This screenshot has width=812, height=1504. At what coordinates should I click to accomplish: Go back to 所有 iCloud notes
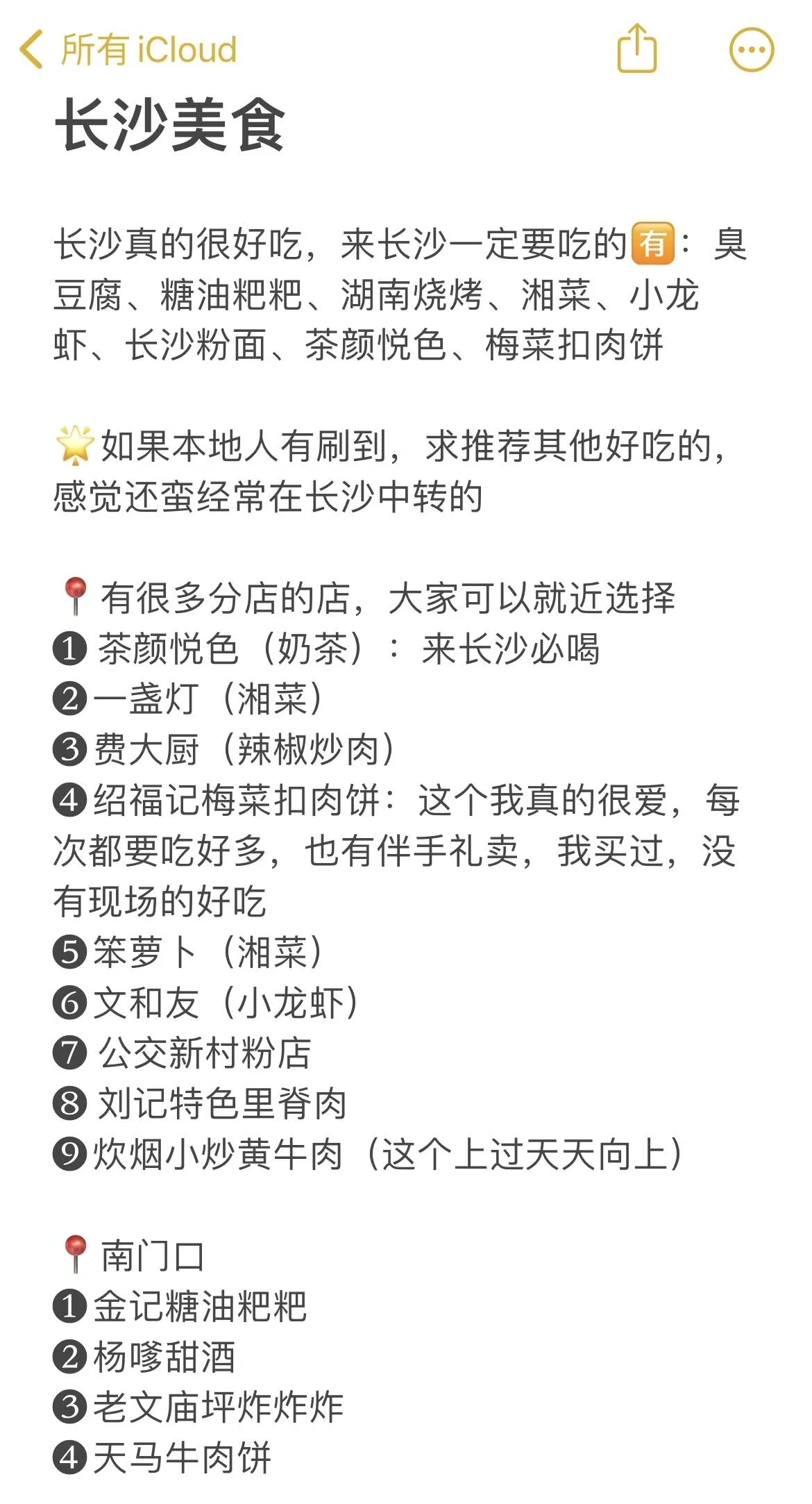click(x=128, y=50)
